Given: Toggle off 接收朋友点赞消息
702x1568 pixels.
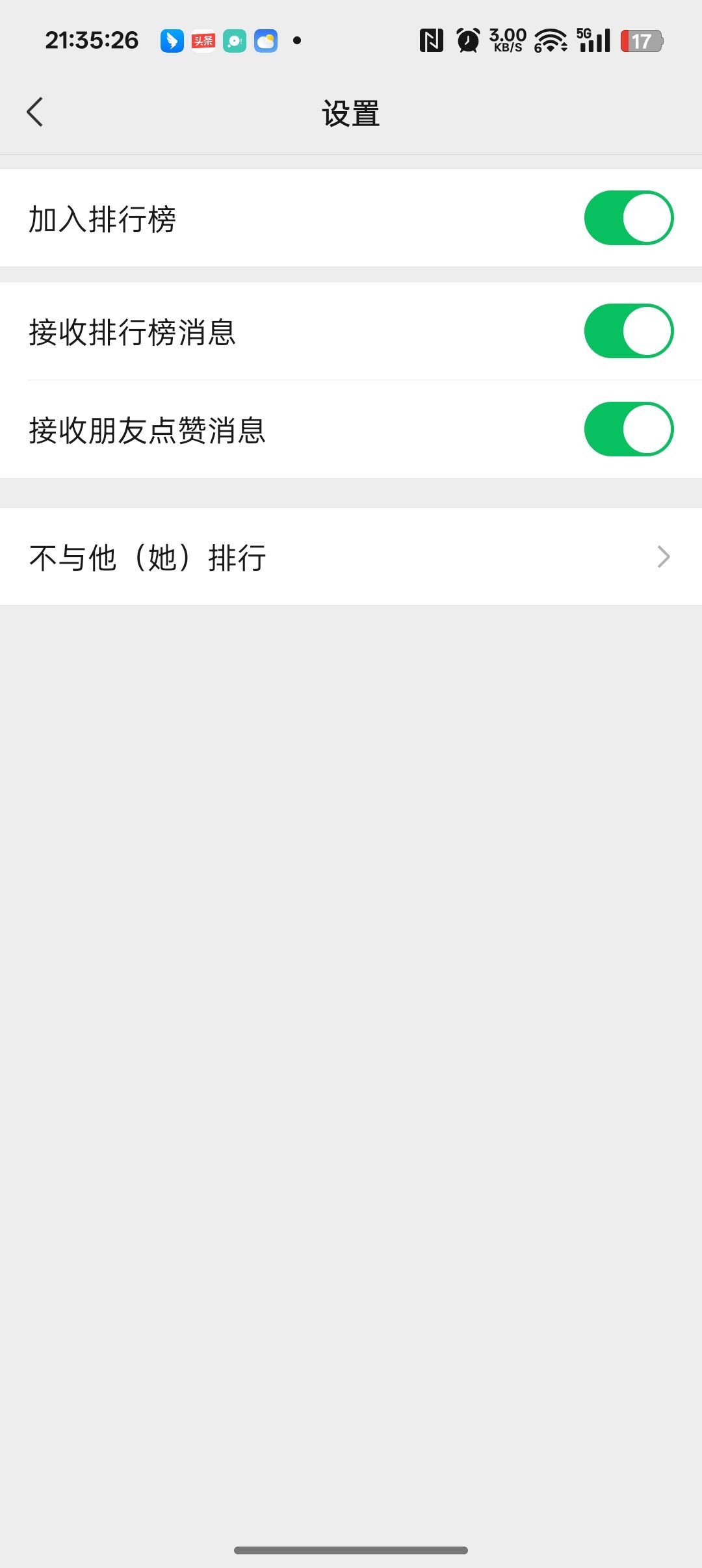Looking at the screenshot, I should click(x=628, y=430).
